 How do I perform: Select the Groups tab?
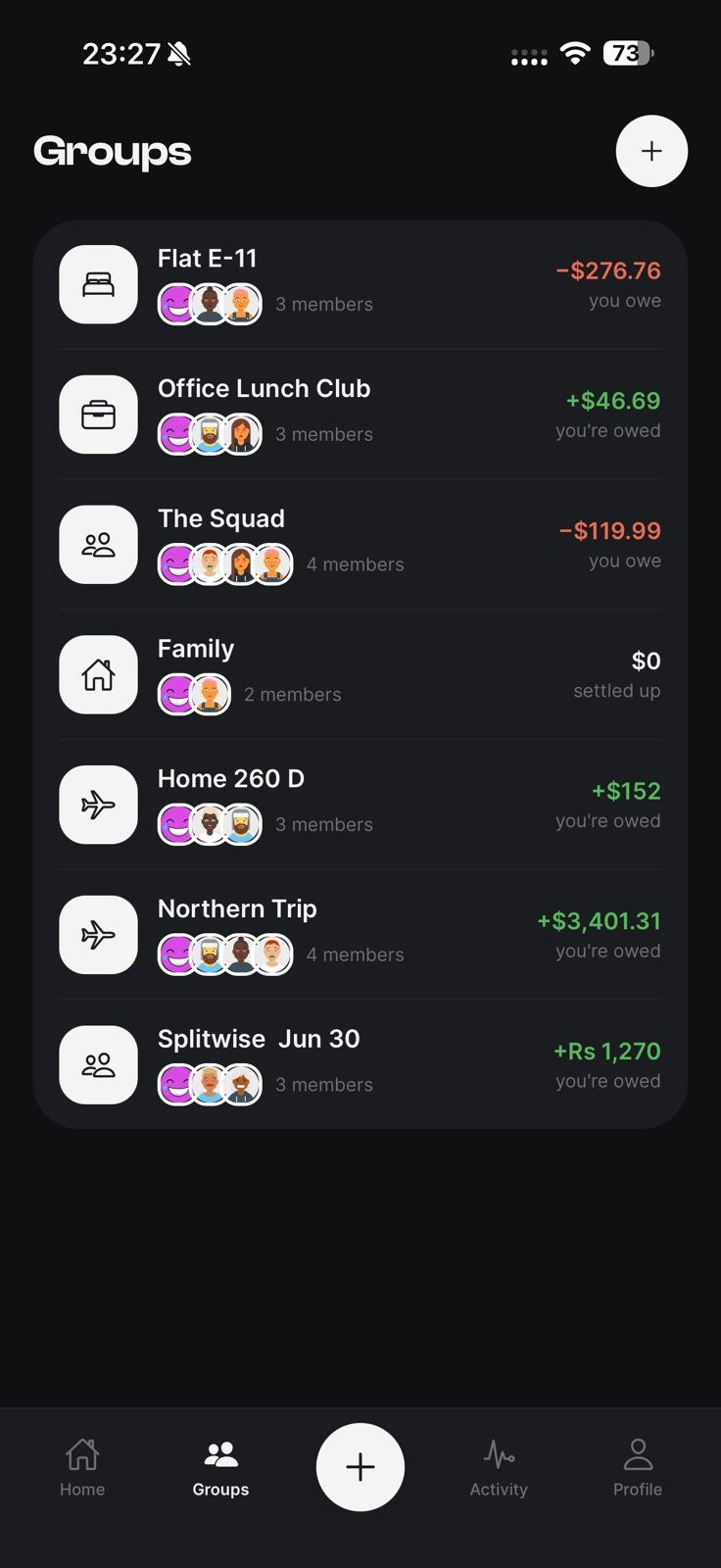click(220, 1467)
